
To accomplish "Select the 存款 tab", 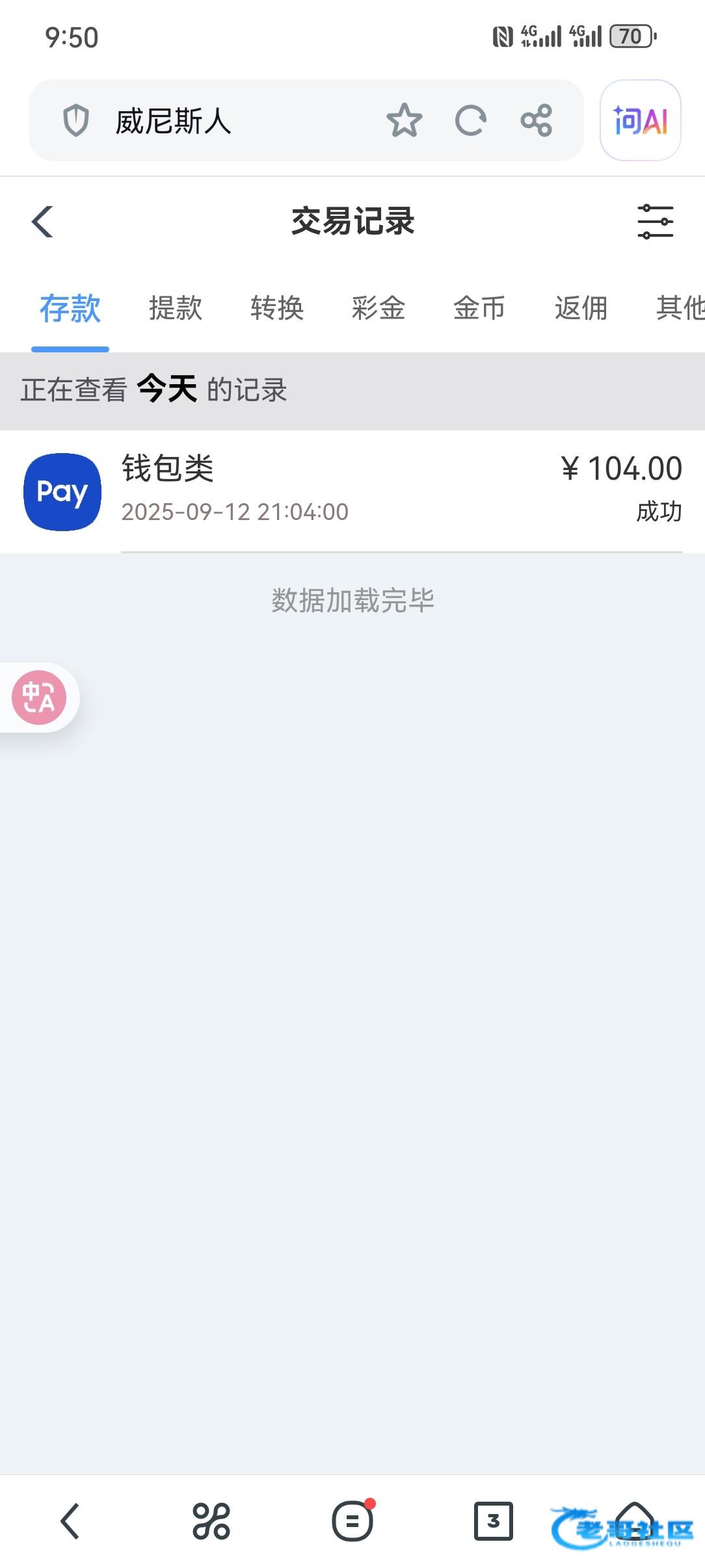I will [x=70, y=308].
